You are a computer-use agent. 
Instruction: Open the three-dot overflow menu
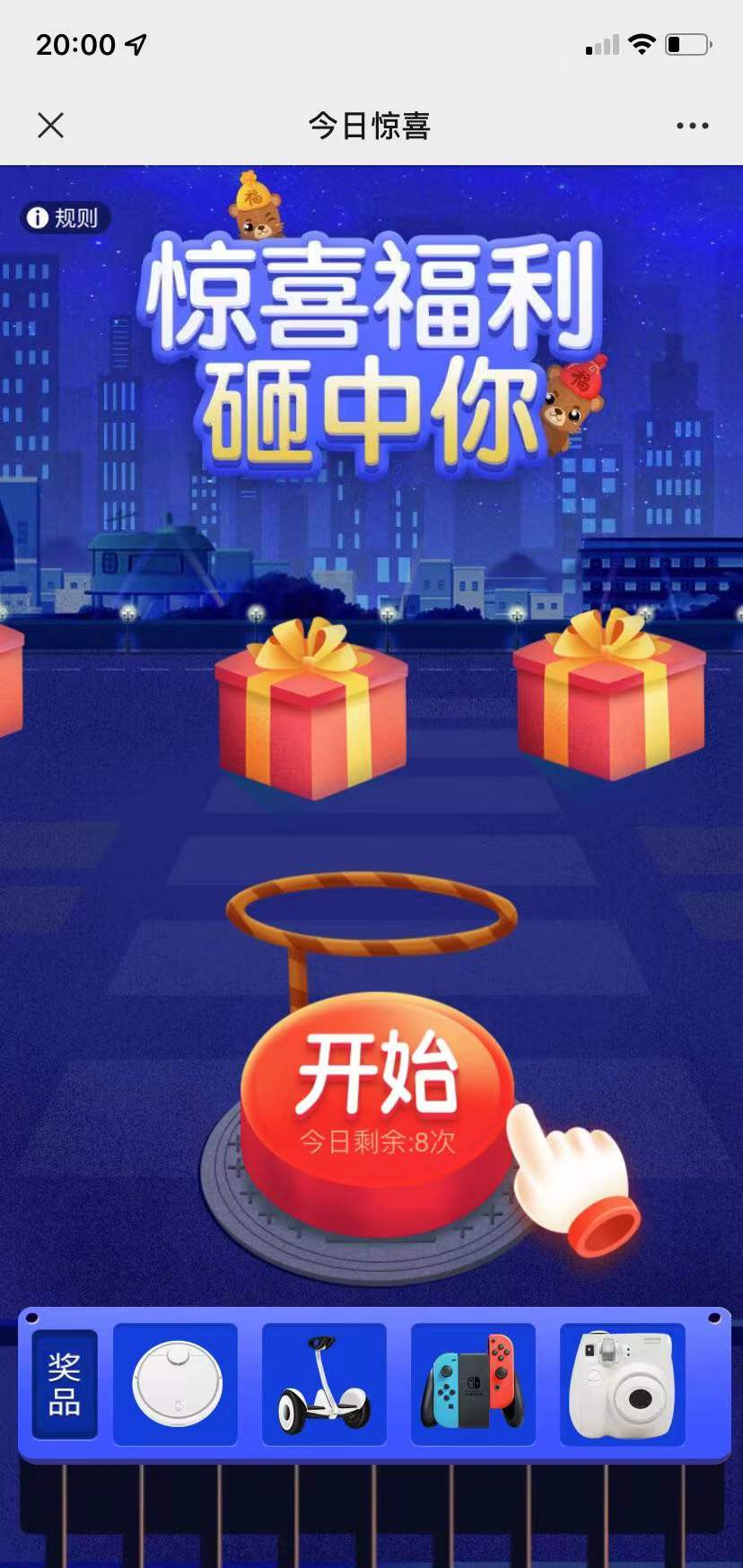[x=692, y=126]
